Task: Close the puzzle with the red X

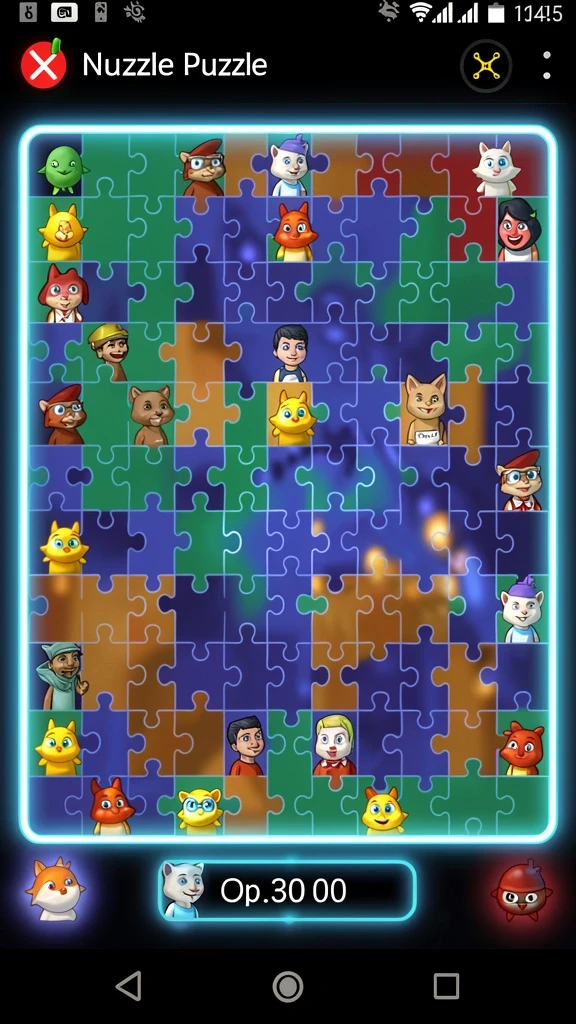Action: (x=43, y=65)
